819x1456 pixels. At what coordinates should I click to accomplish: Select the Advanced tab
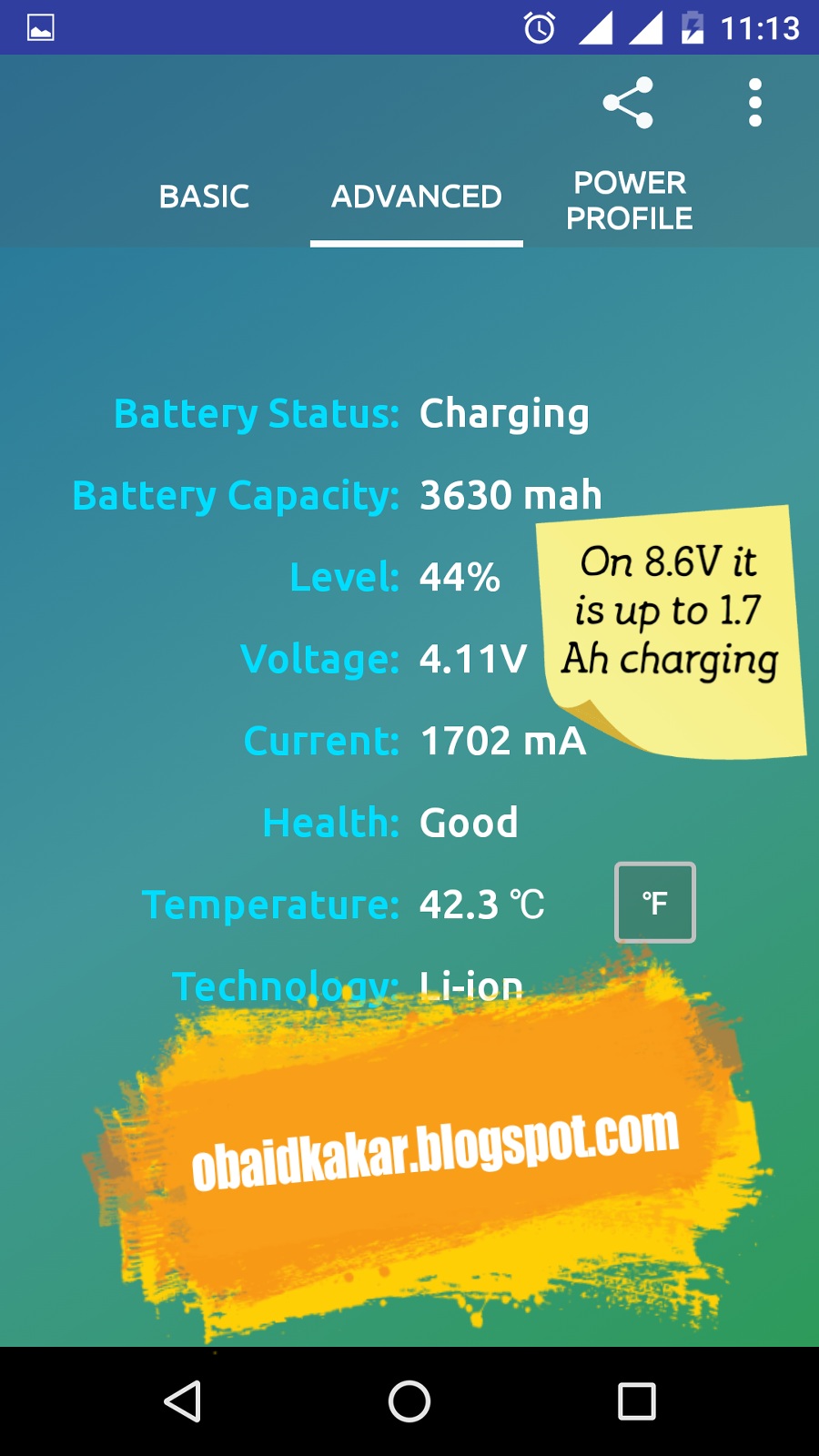[x=416, y=197]
